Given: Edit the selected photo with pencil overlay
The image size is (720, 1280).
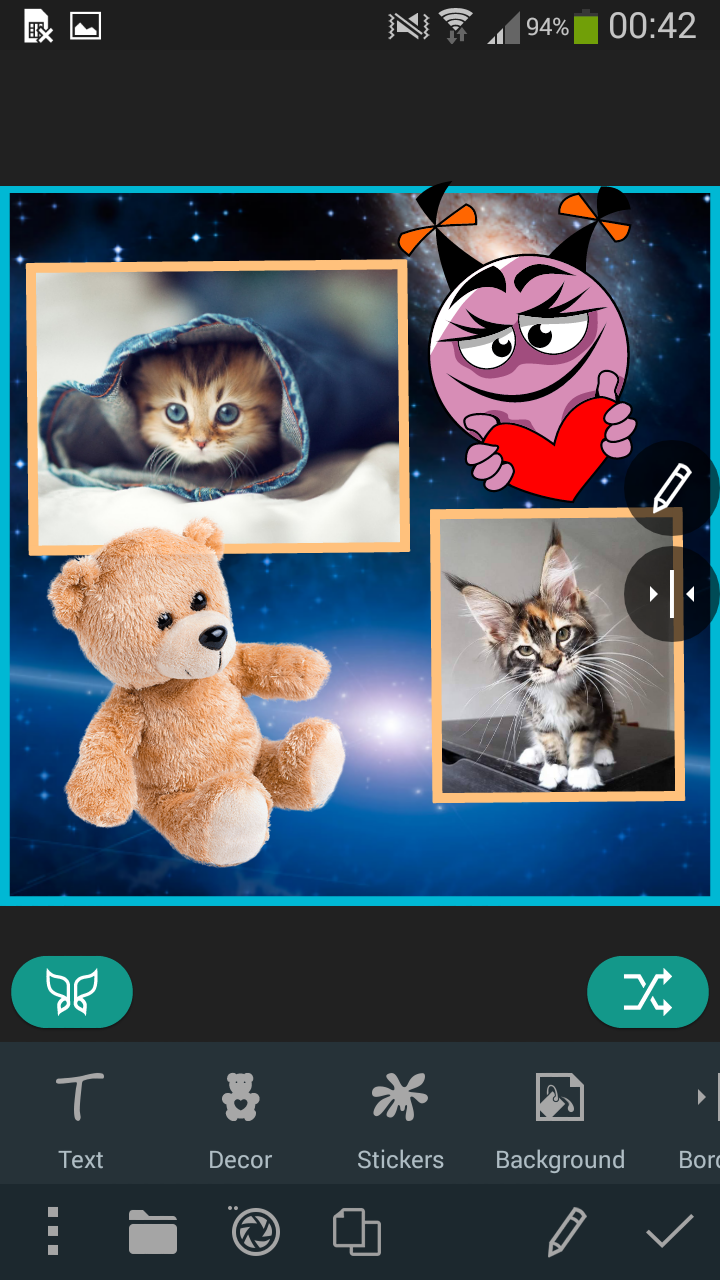Looking at the screenshot, I should (671, 488).
